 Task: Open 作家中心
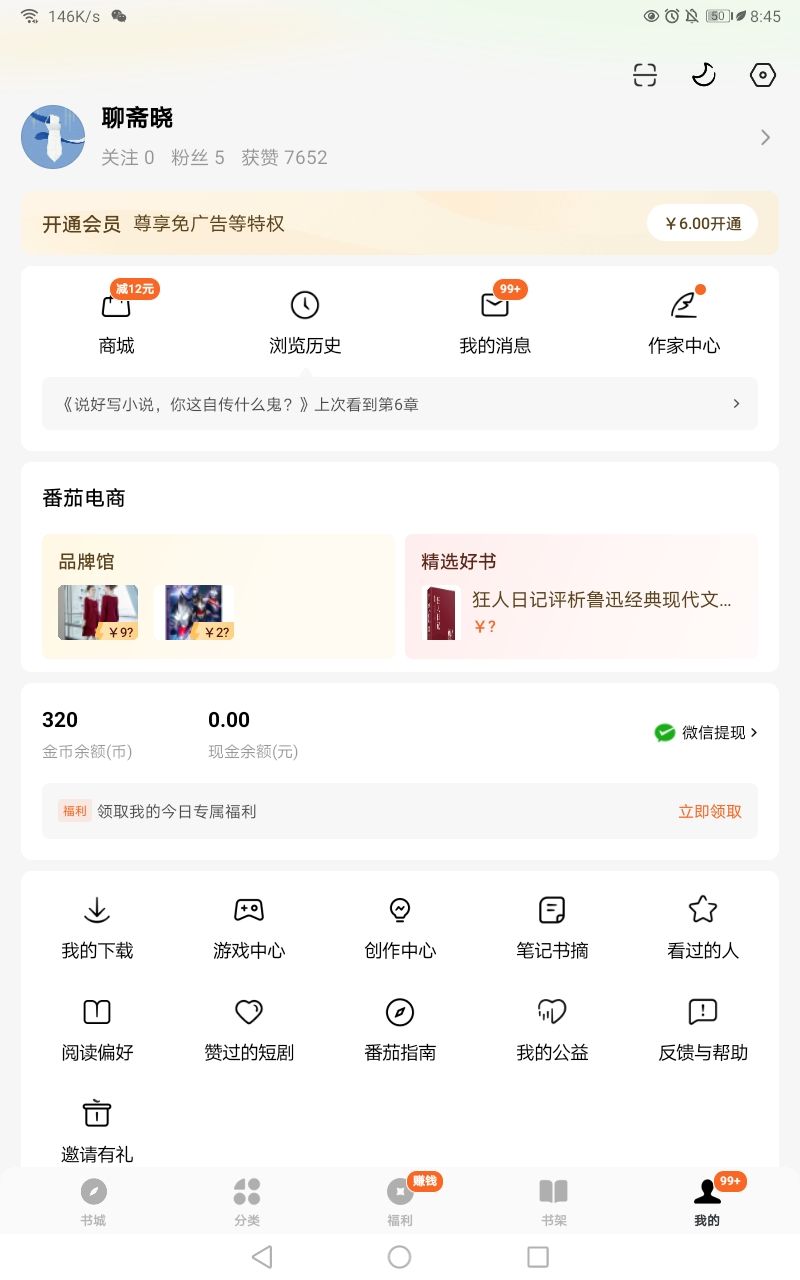[x=684, y=320]
